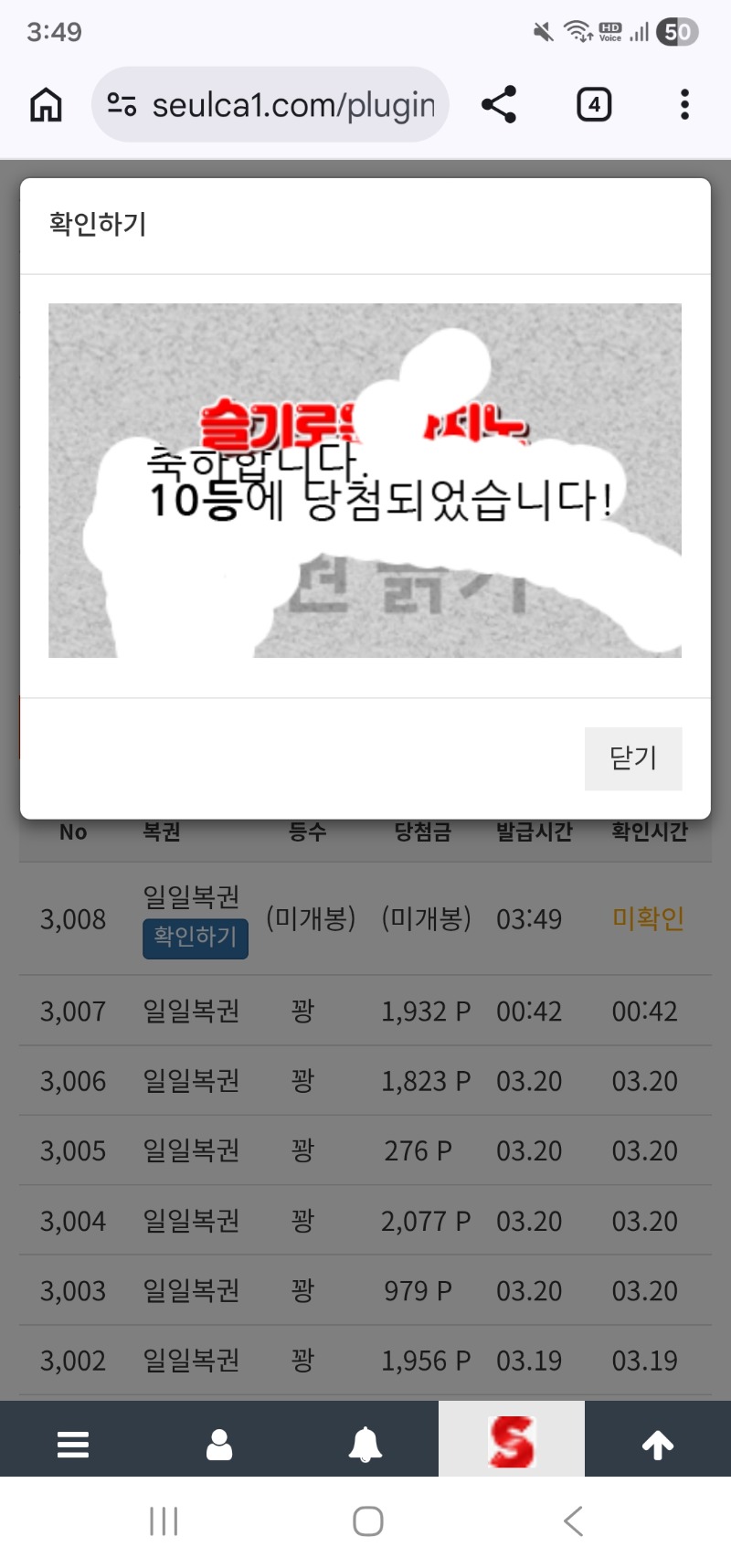Jump to top with up arrow
The width and height of the screenshot is (731, 1568).
658,1445
